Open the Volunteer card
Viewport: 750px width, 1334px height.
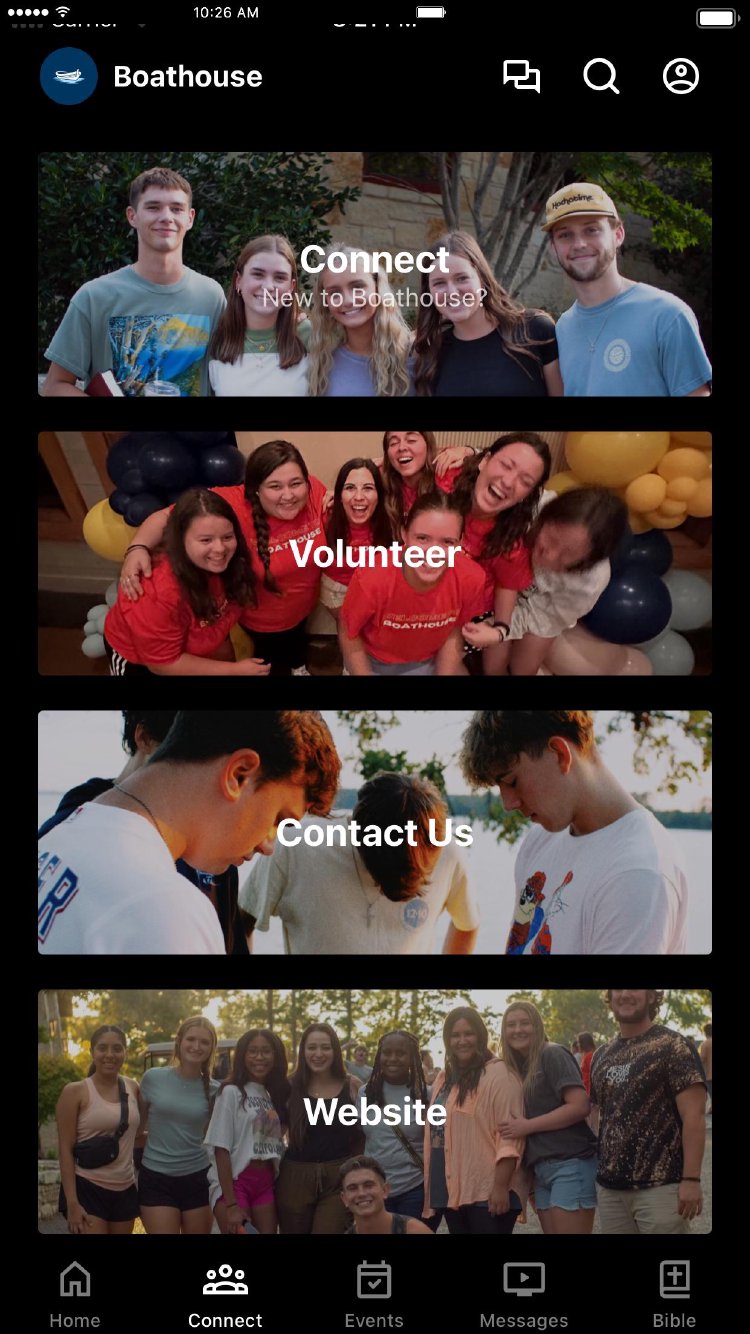375,553
